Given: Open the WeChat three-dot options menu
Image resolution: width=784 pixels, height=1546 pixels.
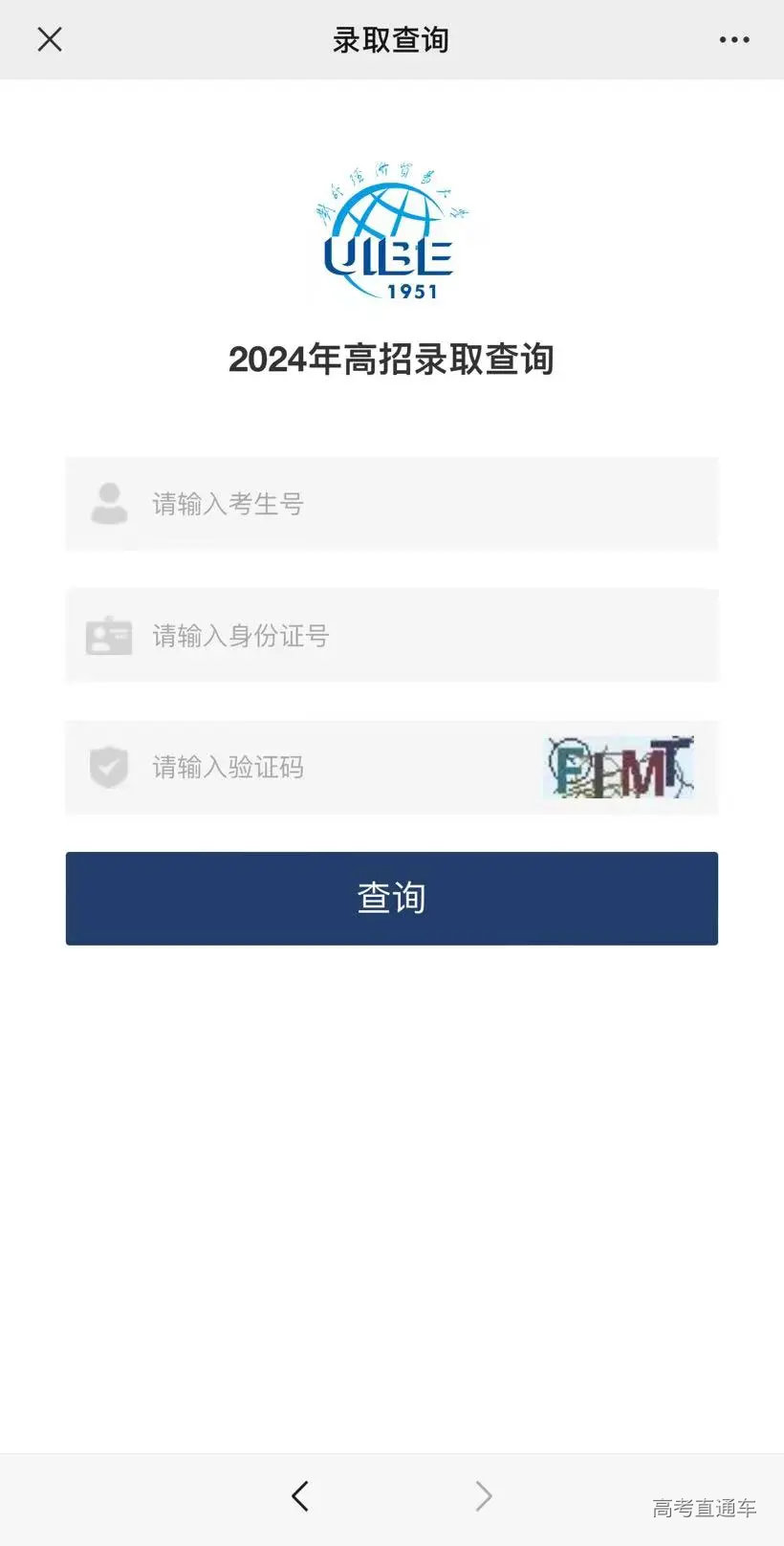Looking at the screenshot, I should [x=732, y=39].
